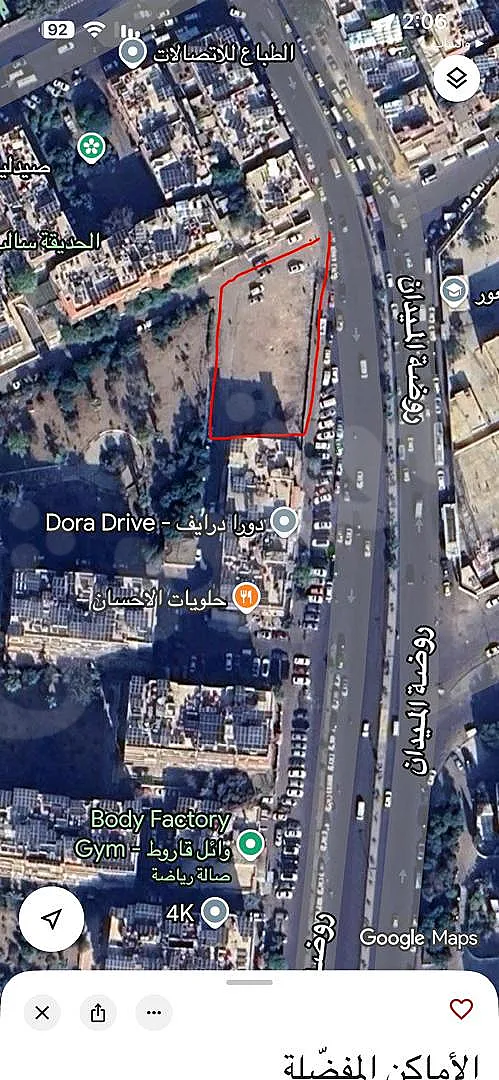Open the حلويات الاحسان restaurant pin
Screen dimensions: 499x1080
pos(246,598)
